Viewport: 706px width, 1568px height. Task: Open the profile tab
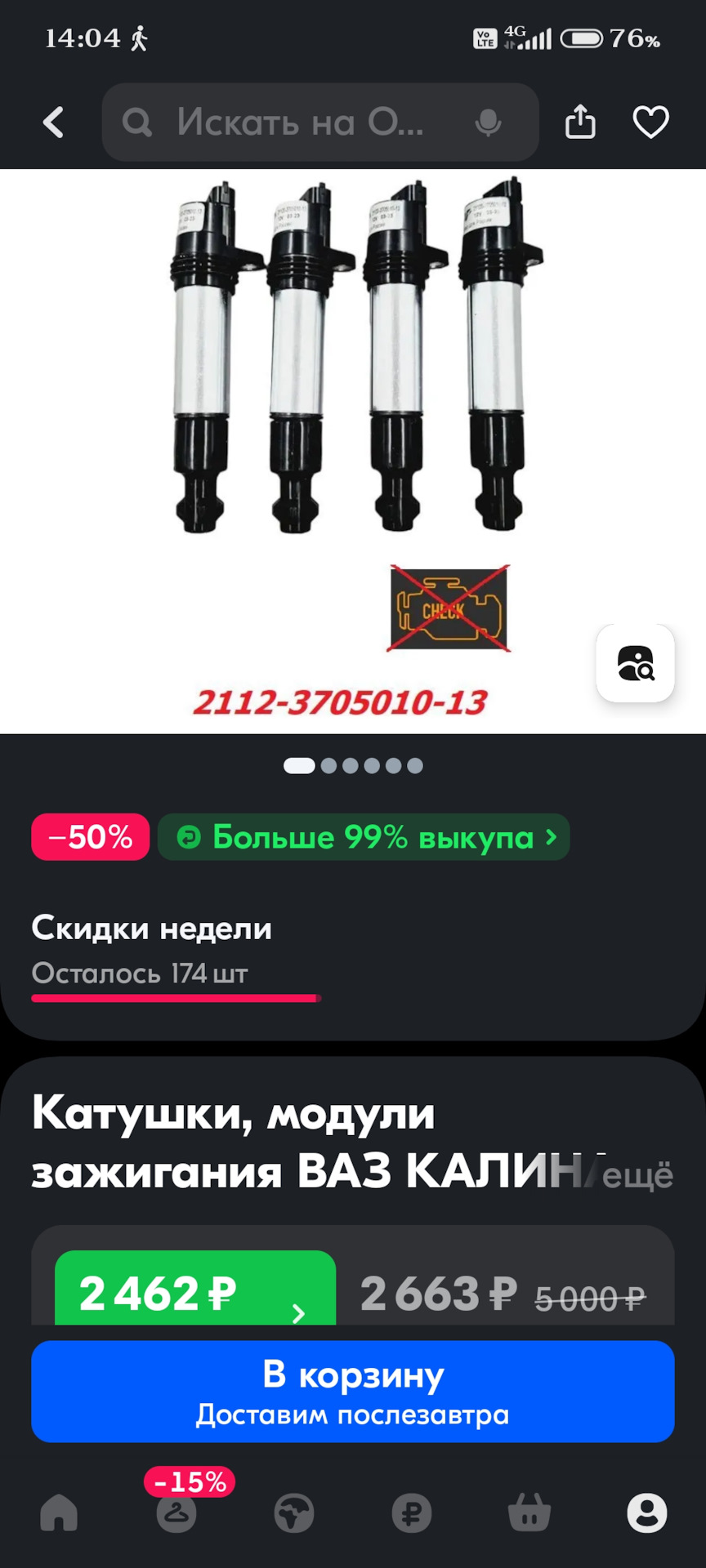click(x=646, y=1513)
